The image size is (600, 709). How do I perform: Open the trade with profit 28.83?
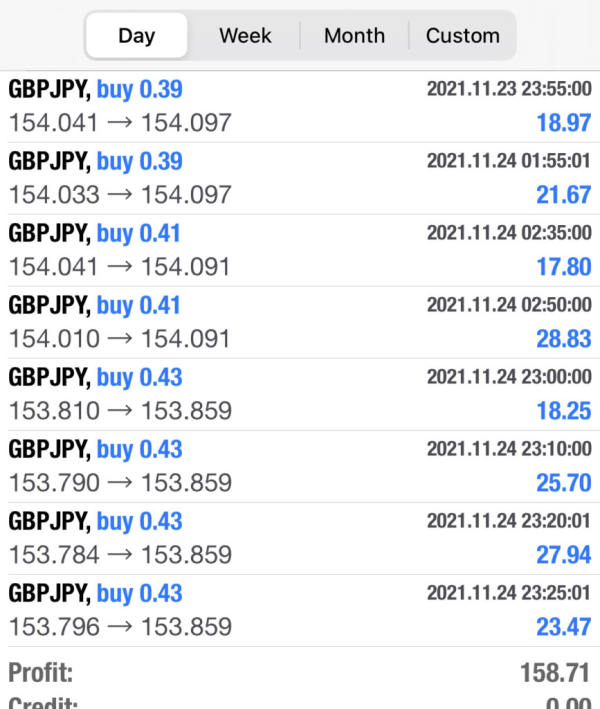coord(300,322)
